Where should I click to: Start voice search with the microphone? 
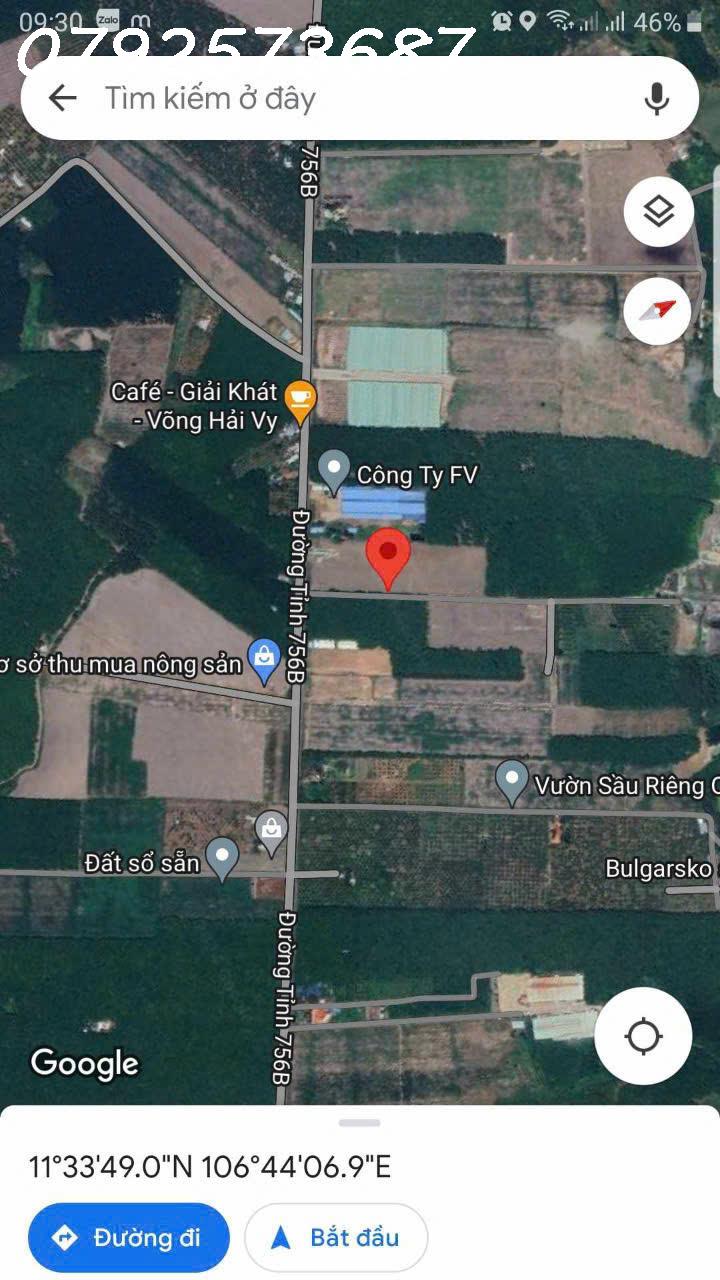pos(657,98)
